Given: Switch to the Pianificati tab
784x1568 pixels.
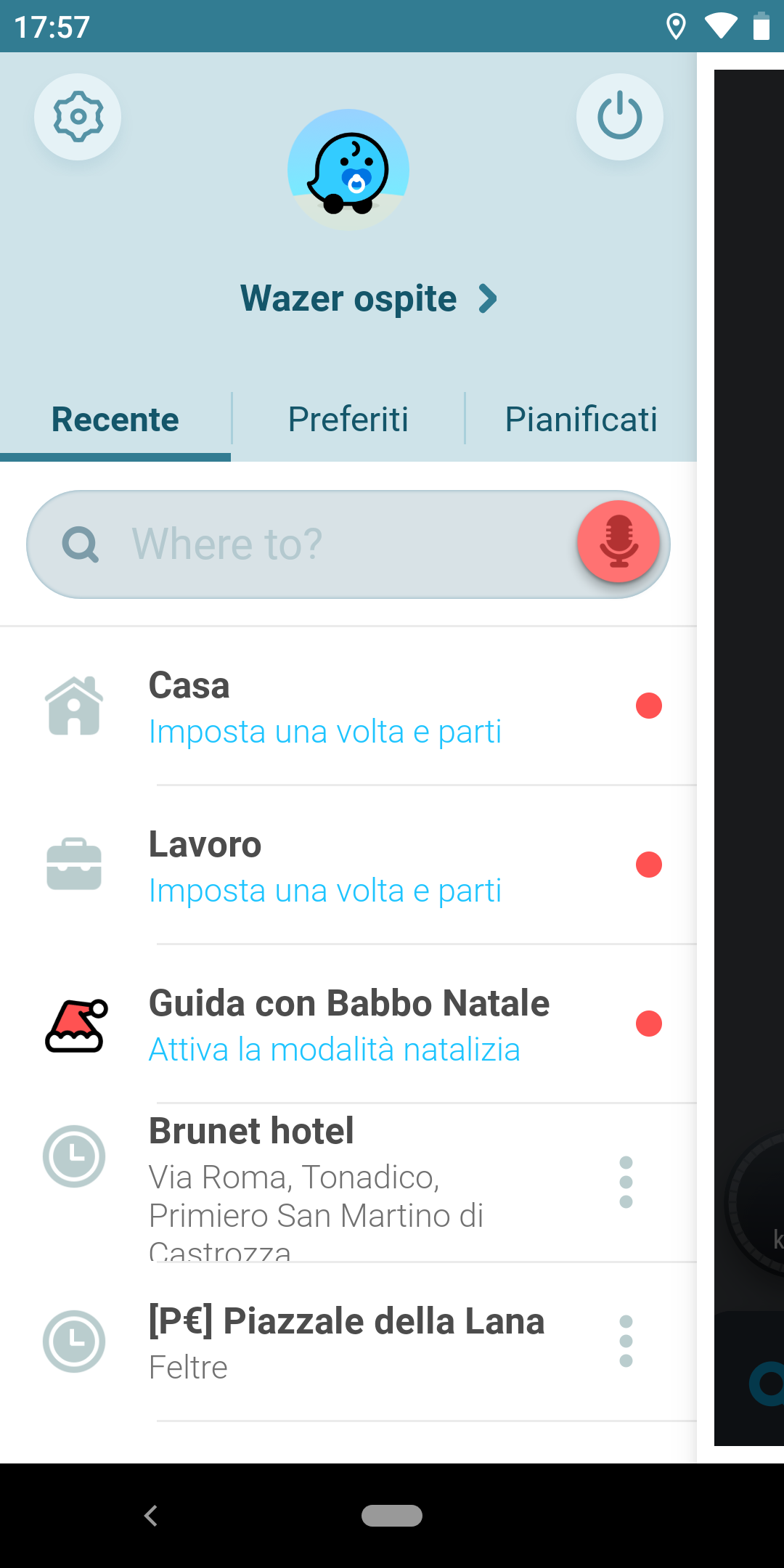Looking at the screenshot, I should (581, 419).
